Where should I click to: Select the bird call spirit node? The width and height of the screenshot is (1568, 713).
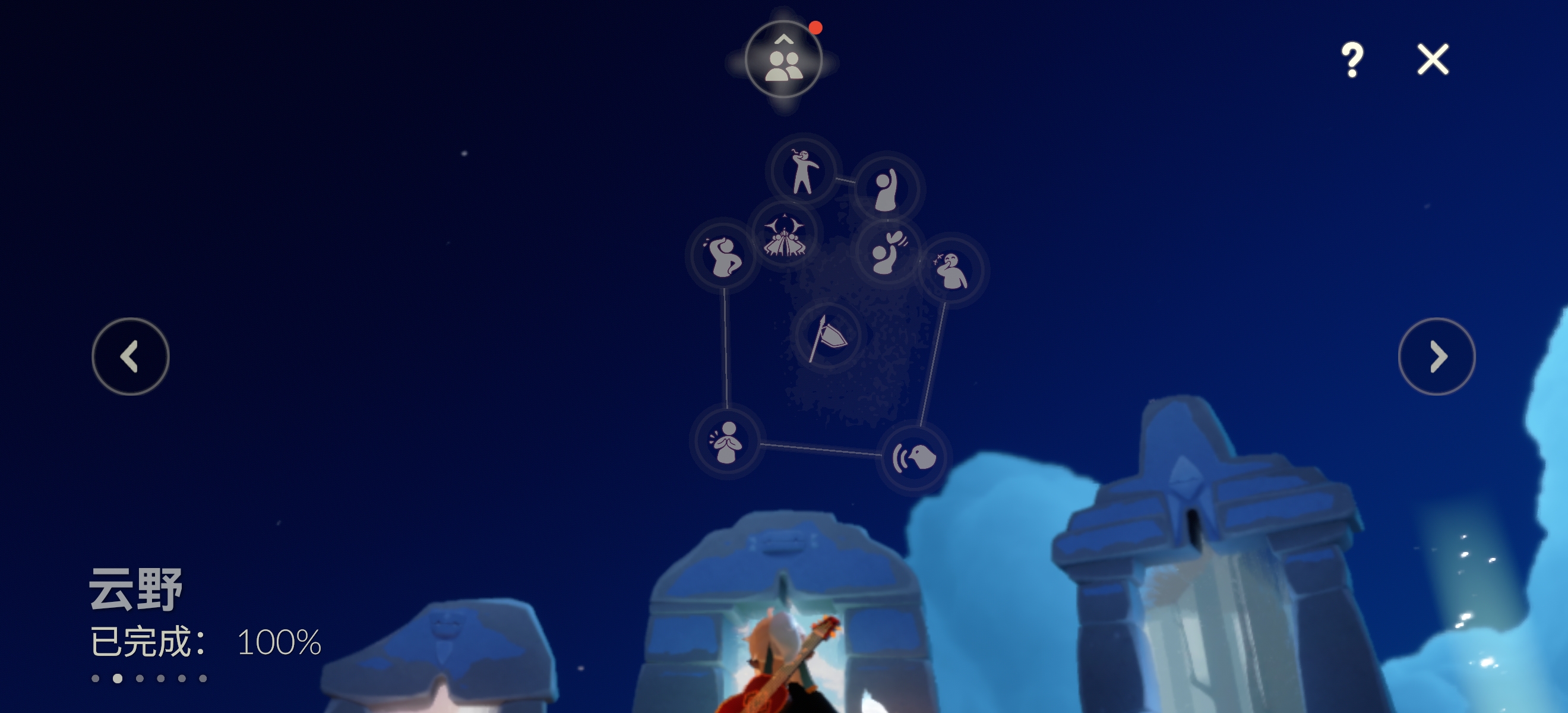tap(913, 458)
